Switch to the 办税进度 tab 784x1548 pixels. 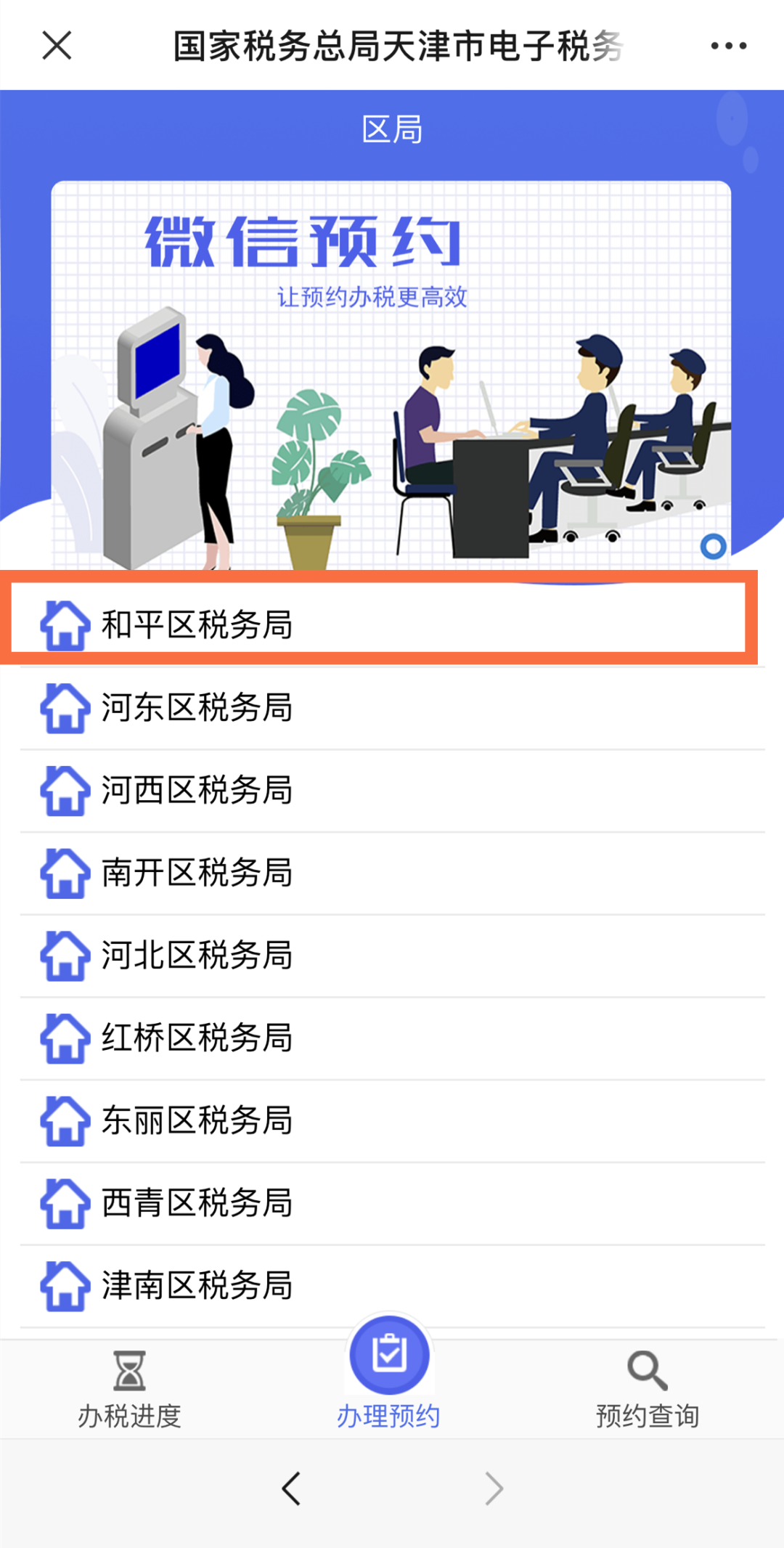129,1388
